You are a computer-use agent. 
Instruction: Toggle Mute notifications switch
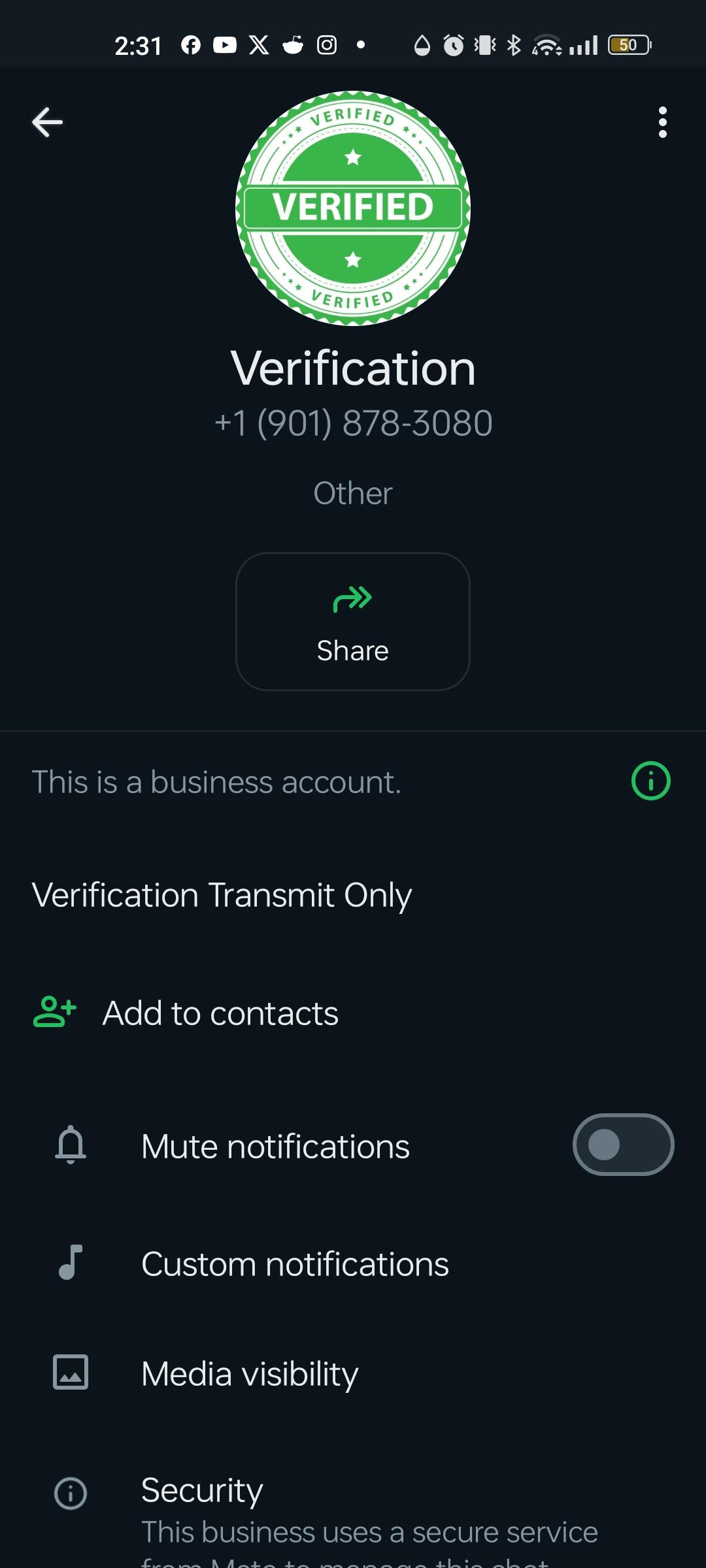[x=623, y=1145]
